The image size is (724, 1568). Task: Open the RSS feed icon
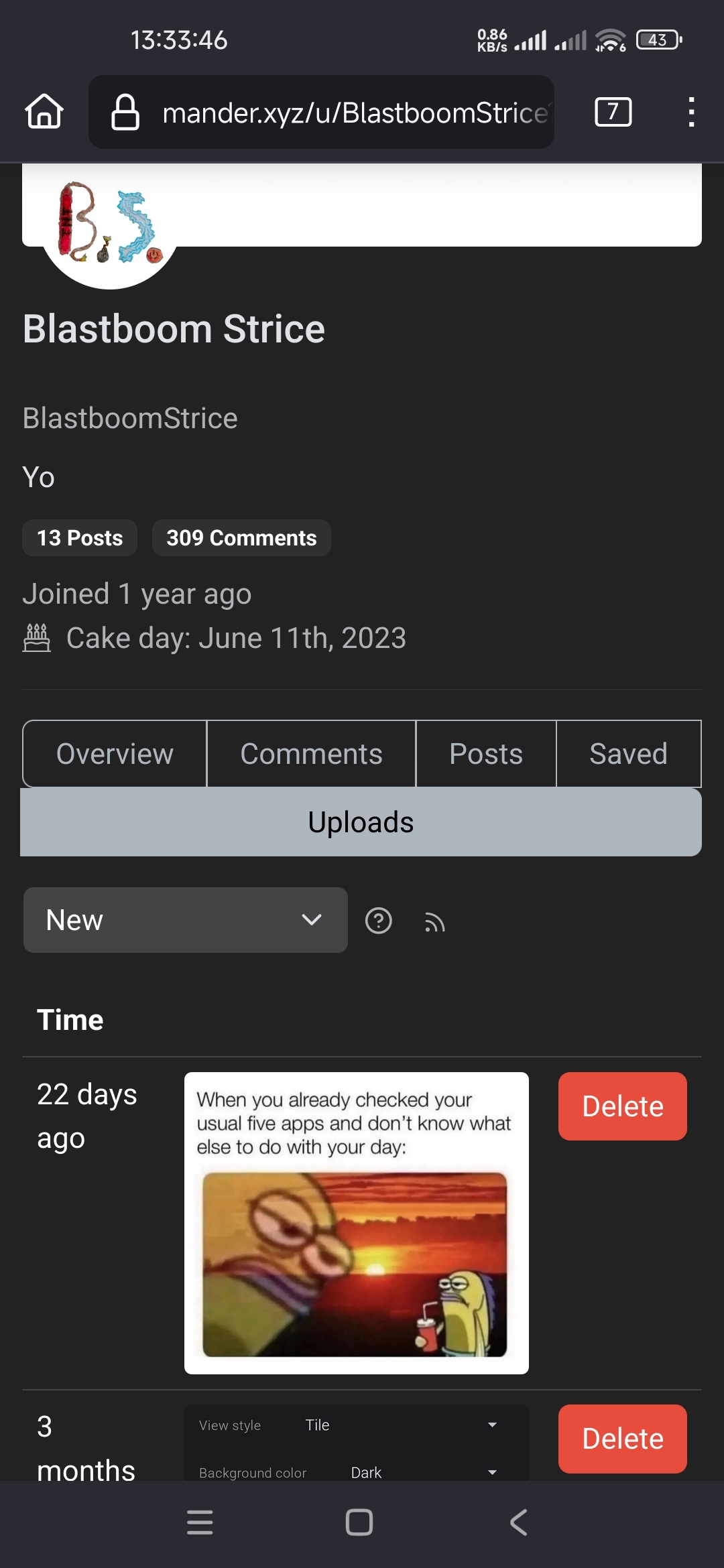click(x=434, y=923)
